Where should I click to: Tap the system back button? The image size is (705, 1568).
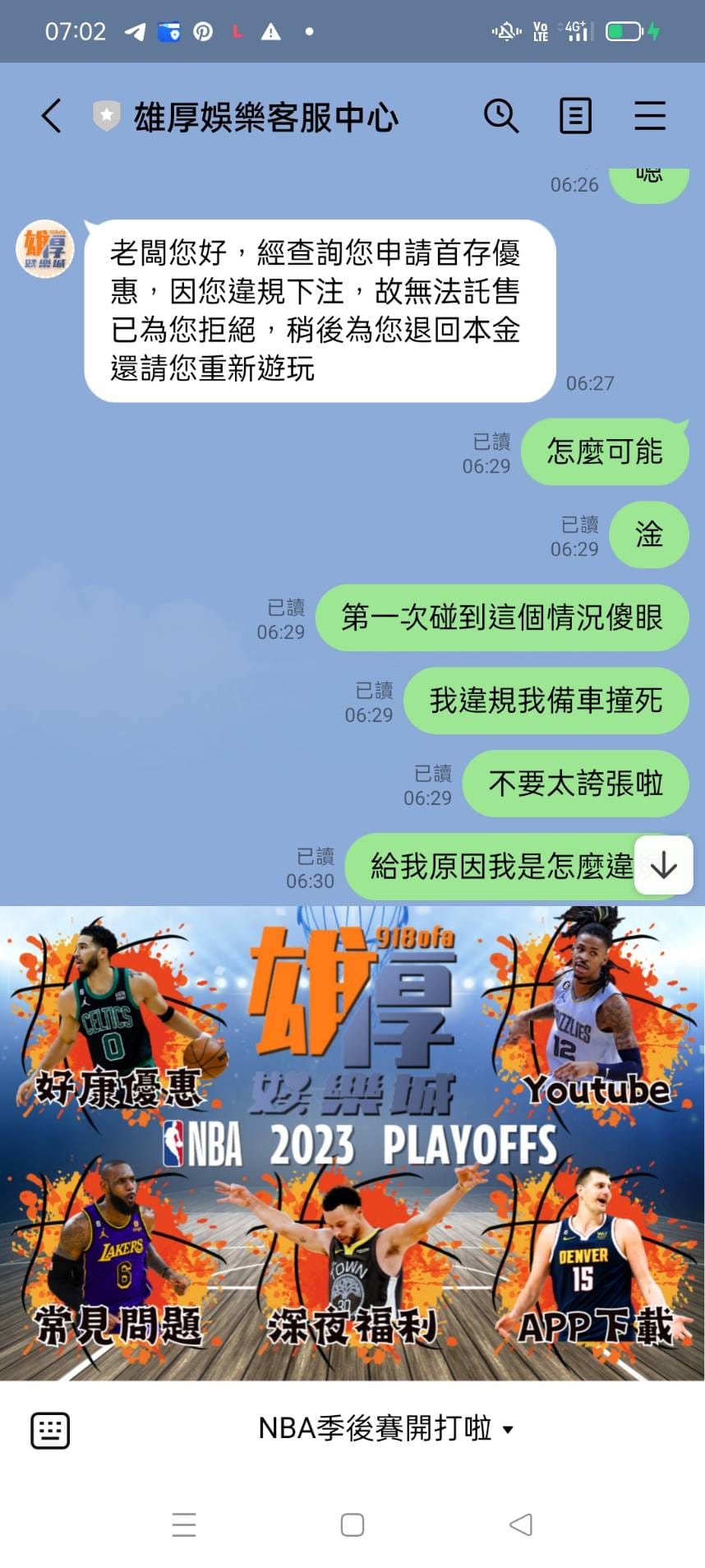(x=520, y=1524)
